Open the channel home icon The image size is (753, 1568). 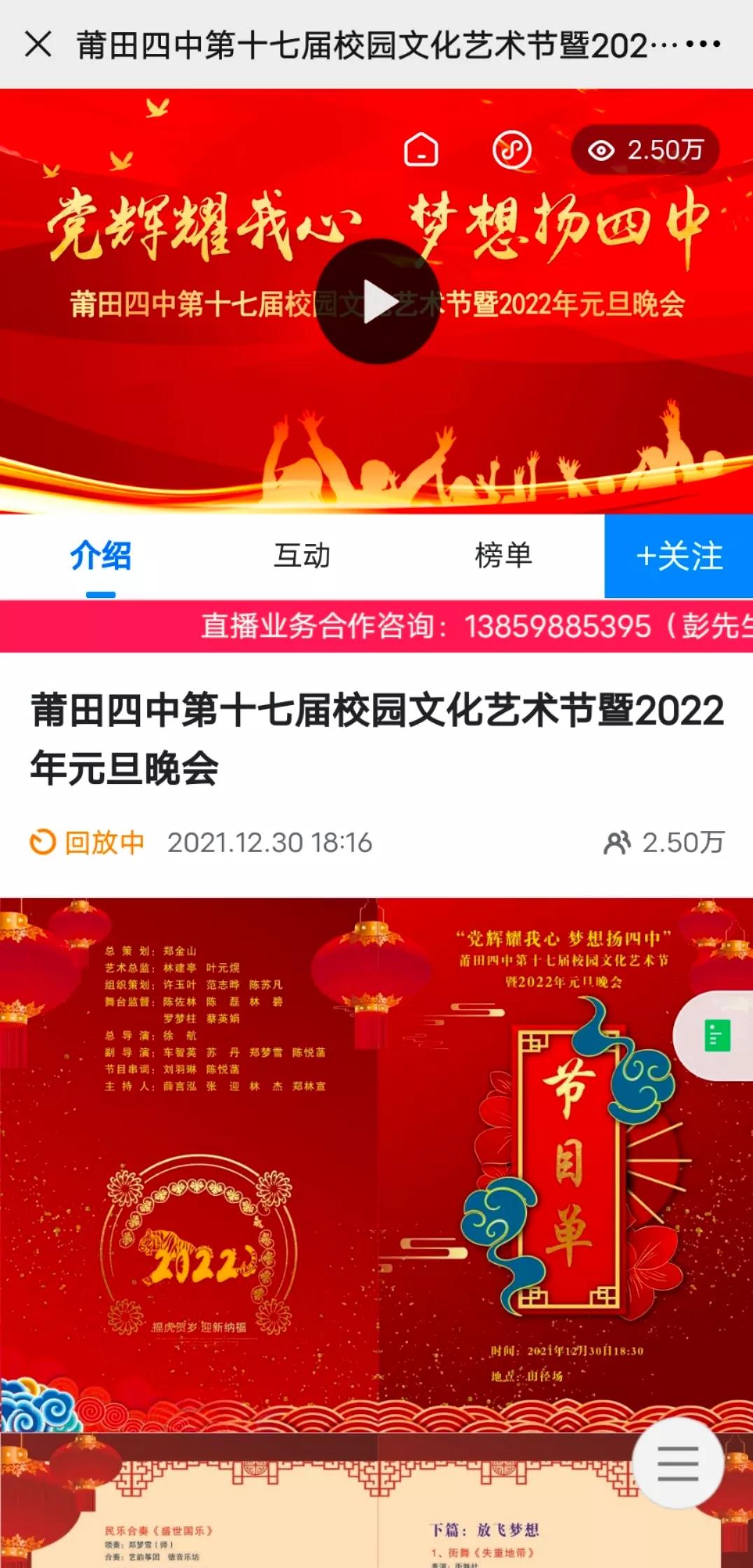[x=421, y=150]
